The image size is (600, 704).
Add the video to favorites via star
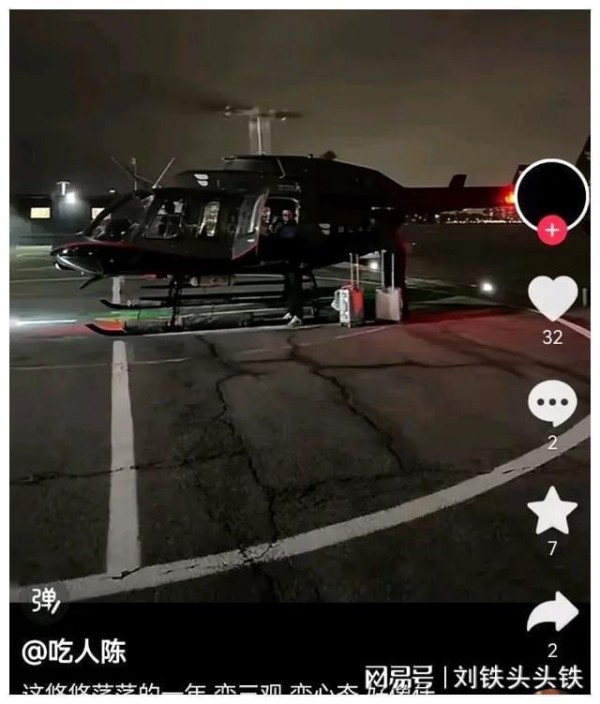tap(552, 510)
